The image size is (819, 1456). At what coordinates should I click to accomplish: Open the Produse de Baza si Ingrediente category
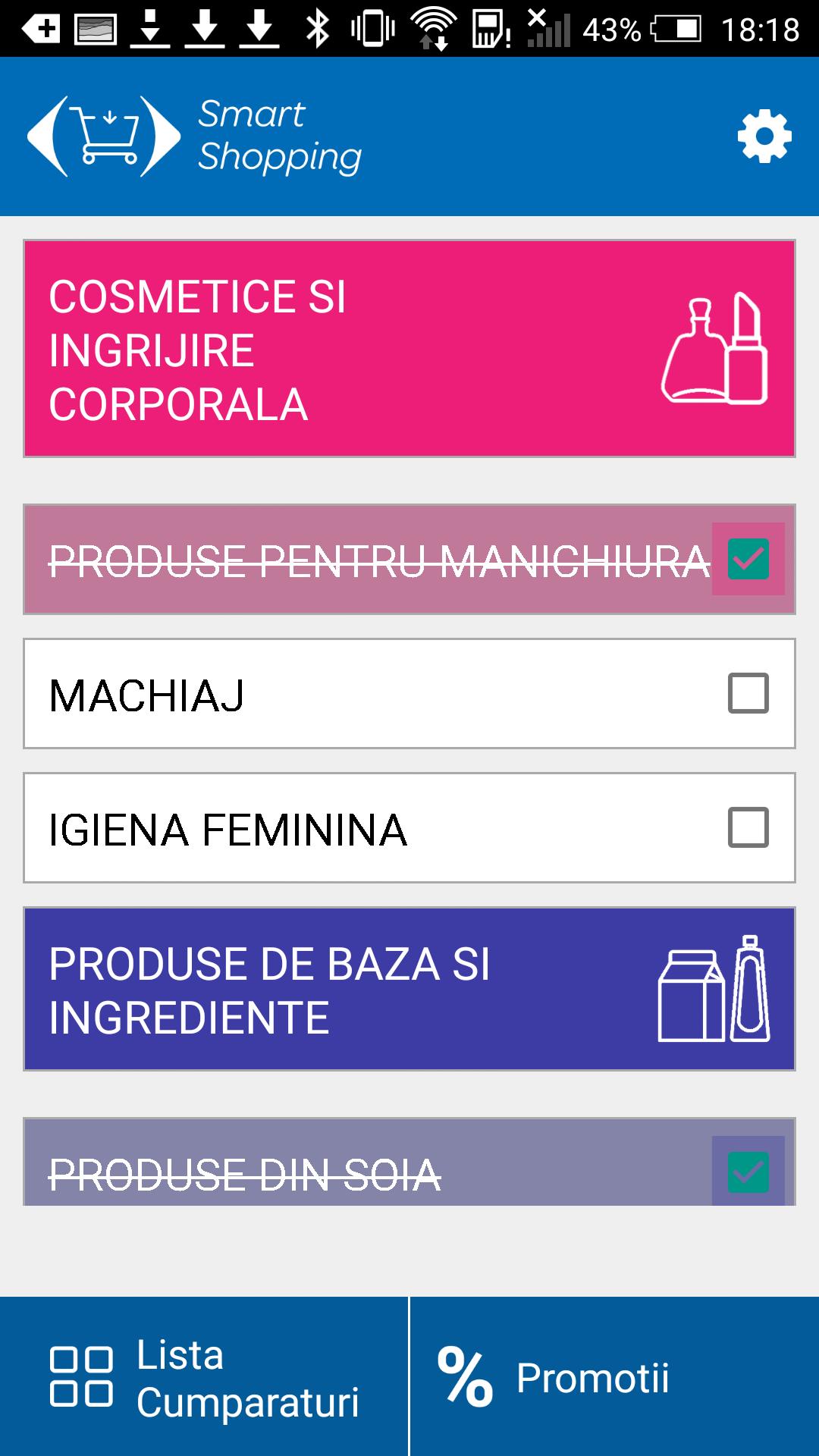tap(409, 989)
